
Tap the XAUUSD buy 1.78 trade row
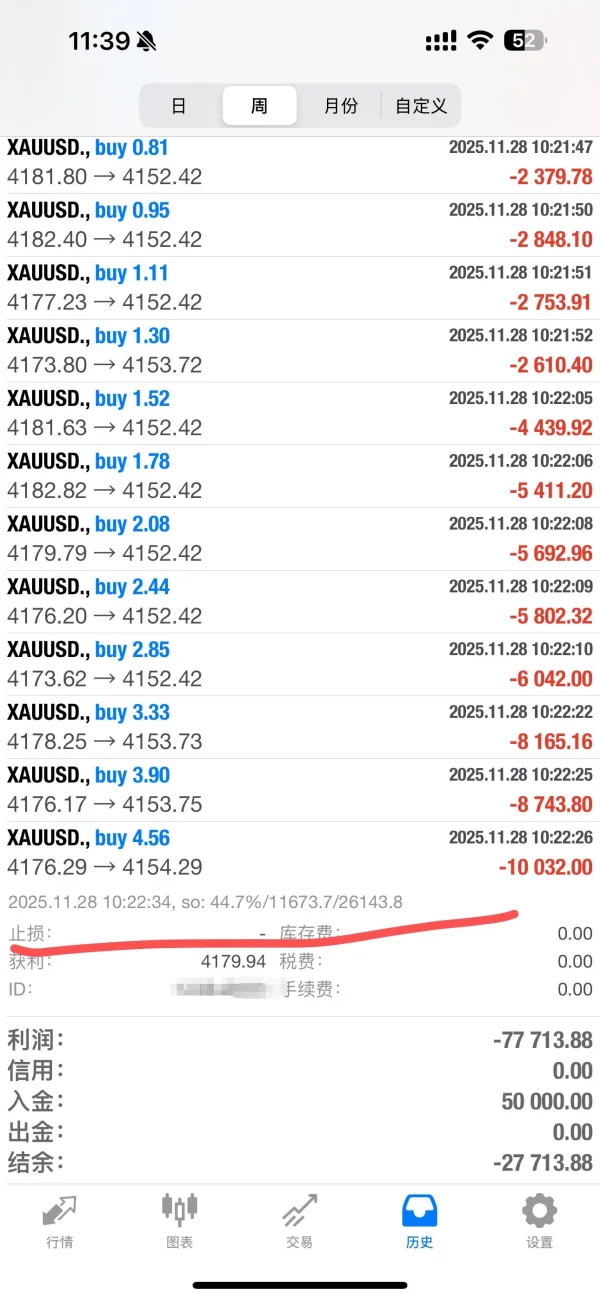pyautogui.click(x=300, y=476)
